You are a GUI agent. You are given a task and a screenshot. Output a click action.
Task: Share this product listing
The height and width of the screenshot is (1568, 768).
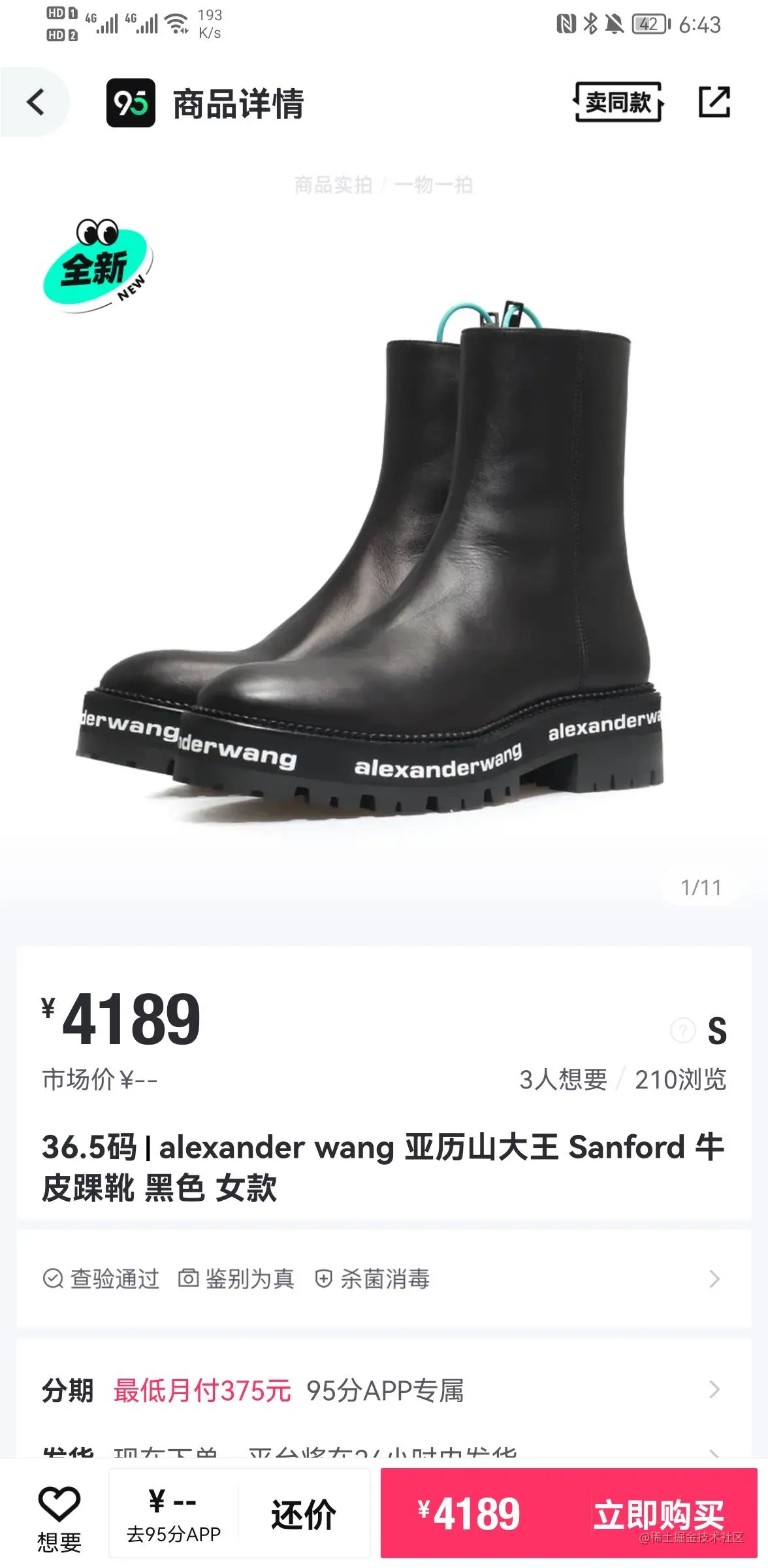[x=714, y=102]
